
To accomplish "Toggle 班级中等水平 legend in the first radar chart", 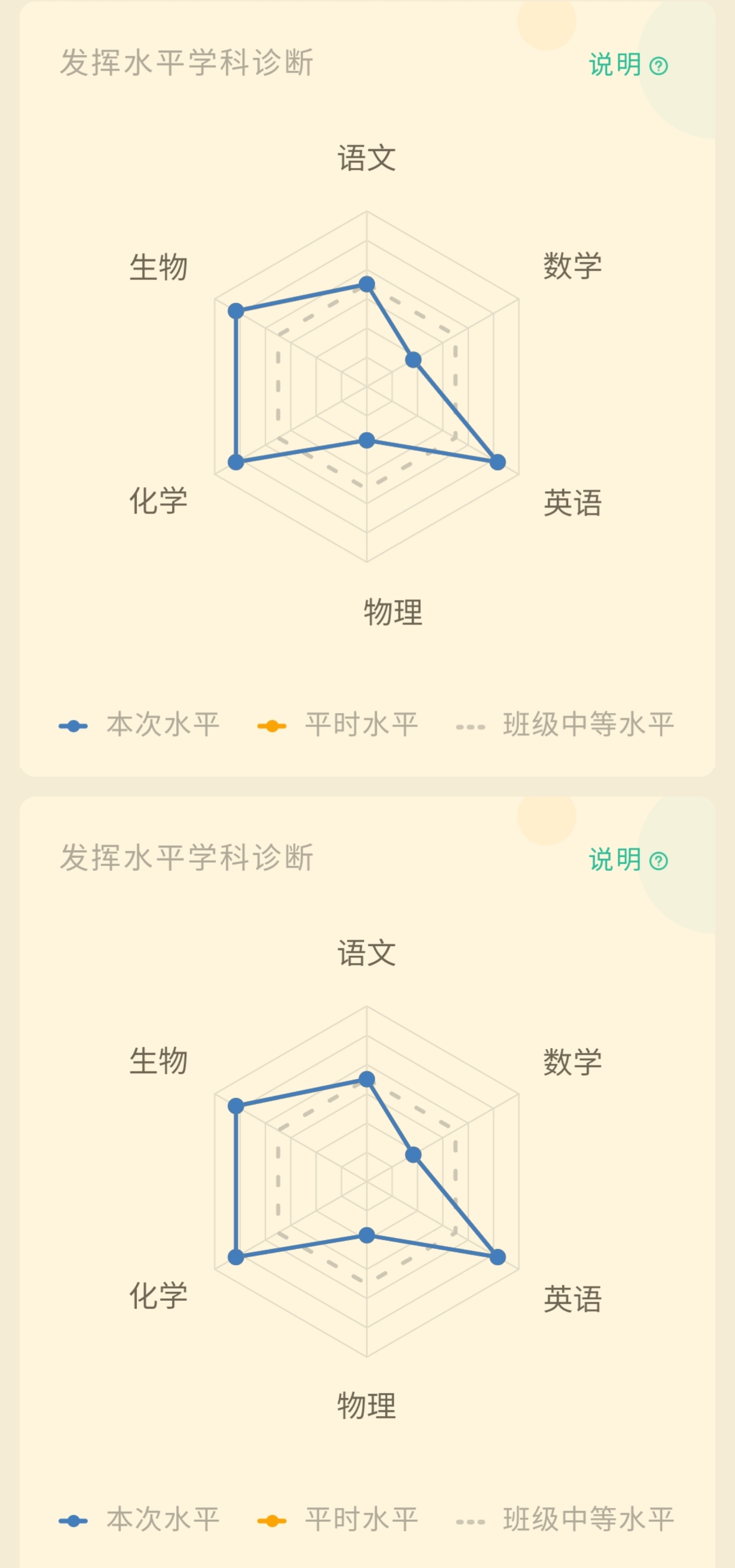I will [565, 725].
